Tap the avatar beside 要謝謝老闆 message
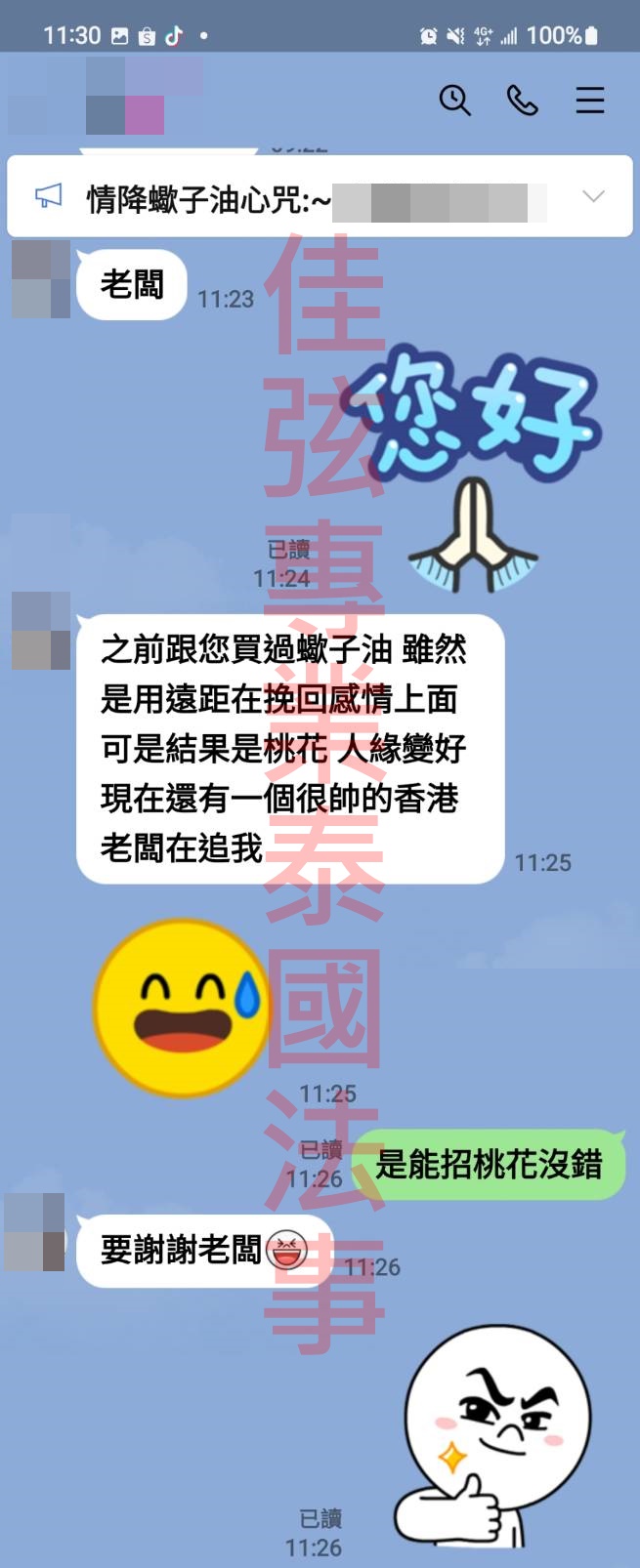This screenshot has height=1568, width=640. click(x=35, y=1232)
